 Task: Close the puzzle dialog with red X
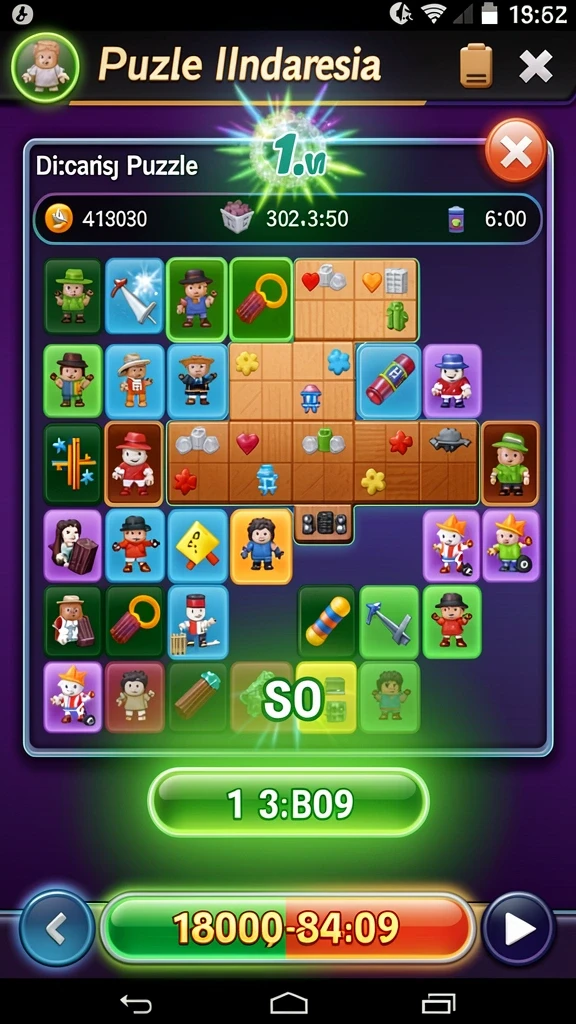click(515, 152)
